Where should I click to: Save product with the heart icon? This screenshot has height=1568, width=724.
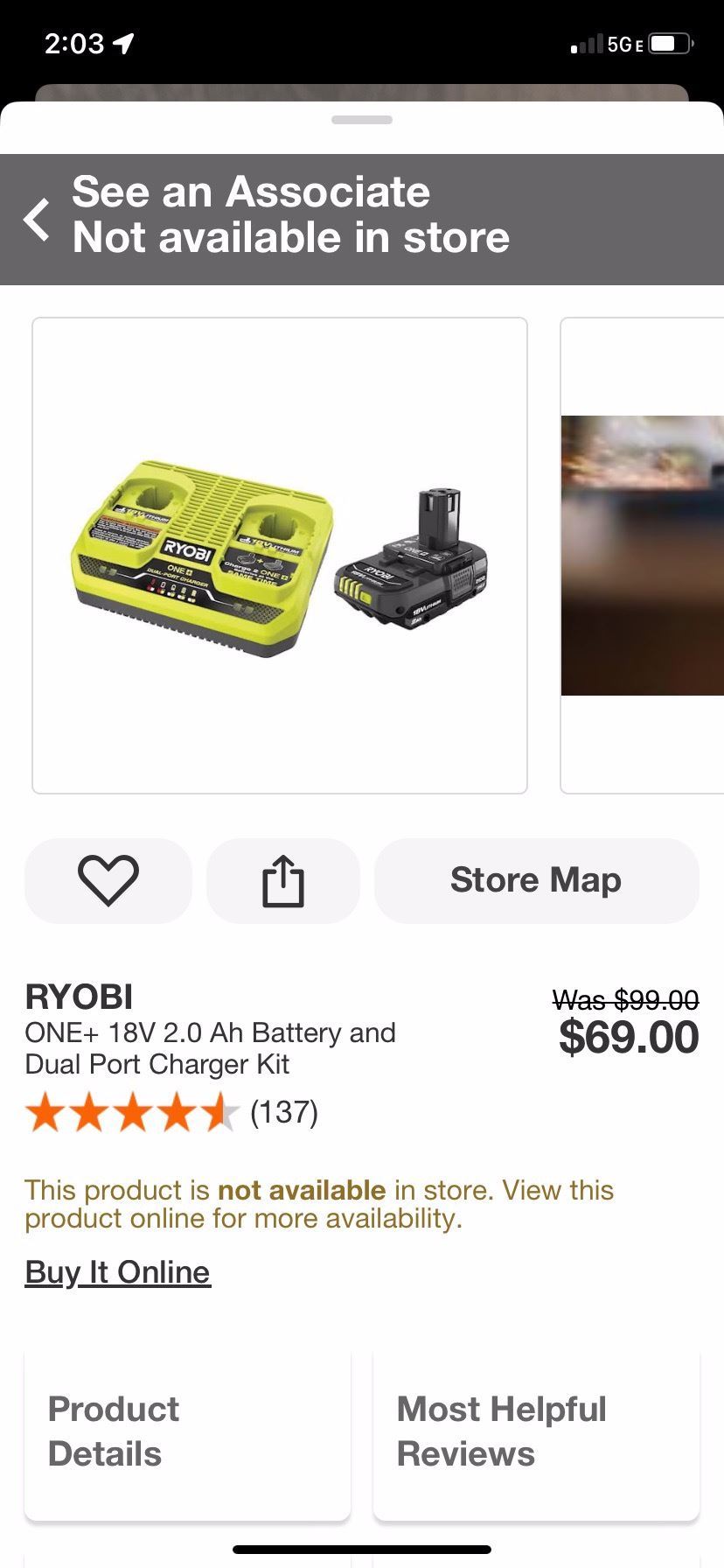click(x=108, y=880)
